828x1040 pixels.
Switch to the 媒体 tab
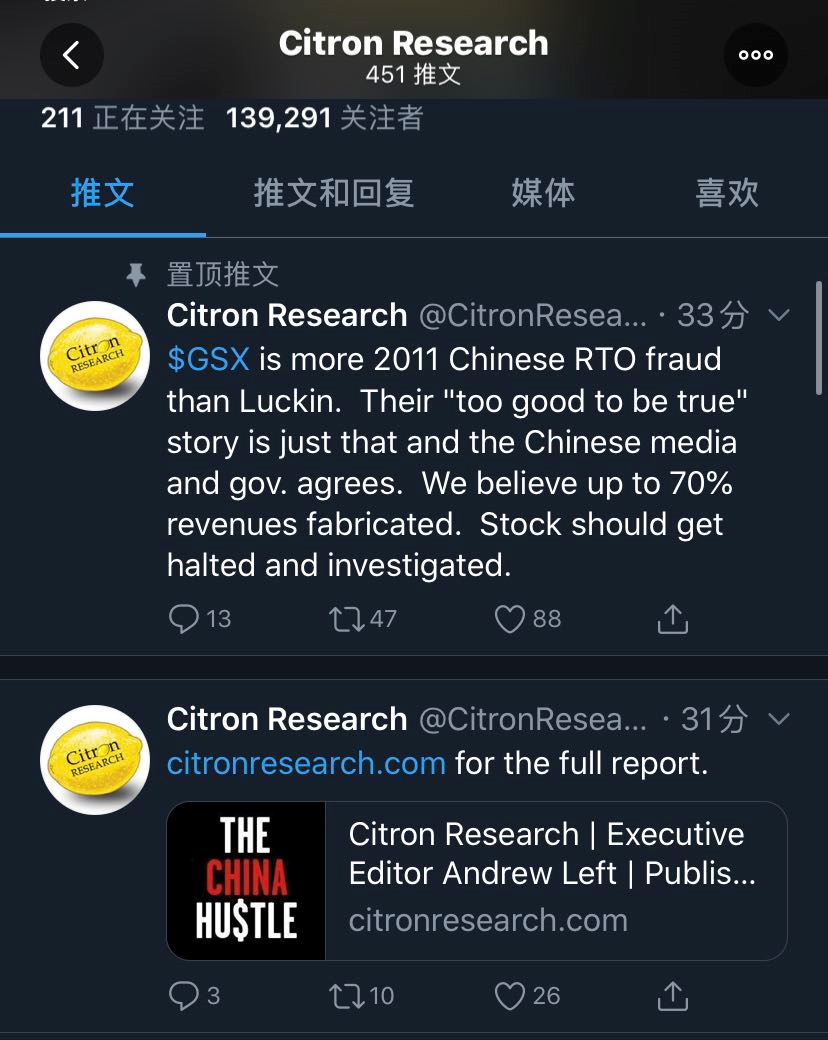coord(543,192)
